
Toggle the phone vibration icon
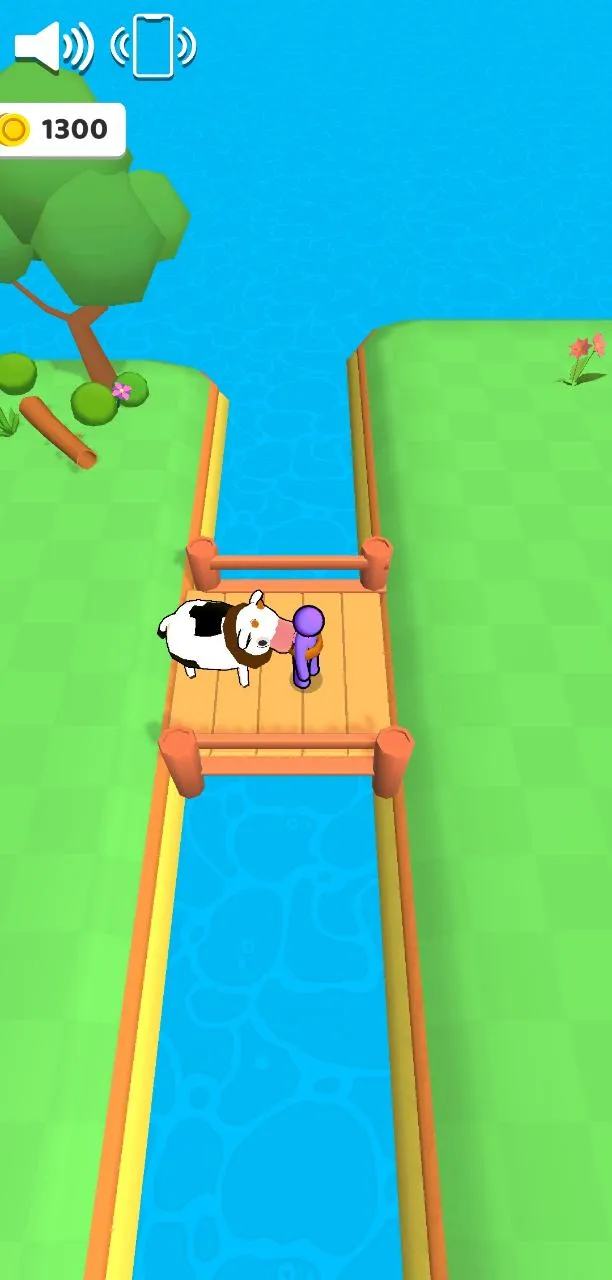coord(153,46)
